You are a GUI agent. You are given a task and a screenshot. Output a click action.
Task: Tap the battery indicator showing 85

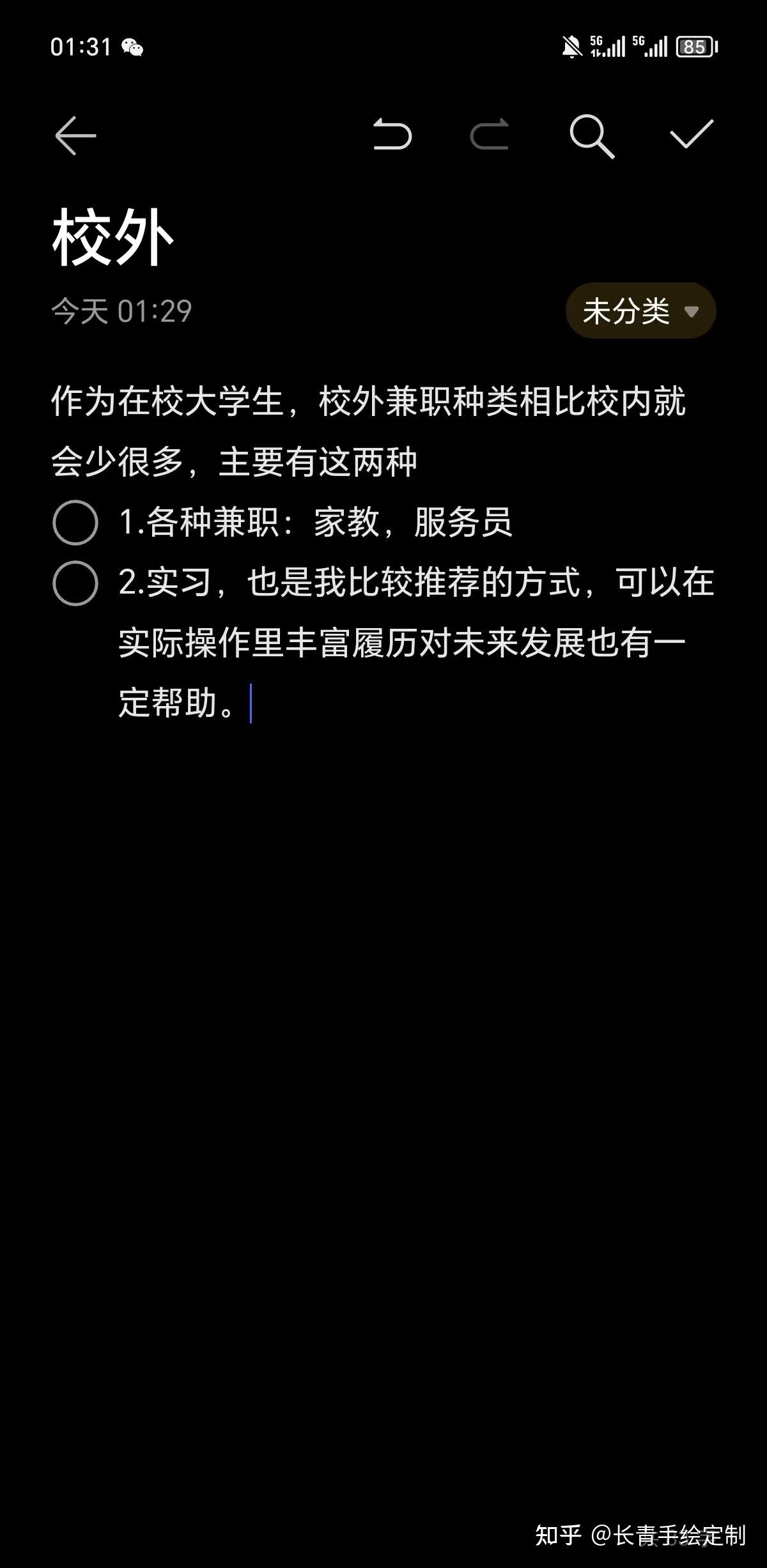696,47
